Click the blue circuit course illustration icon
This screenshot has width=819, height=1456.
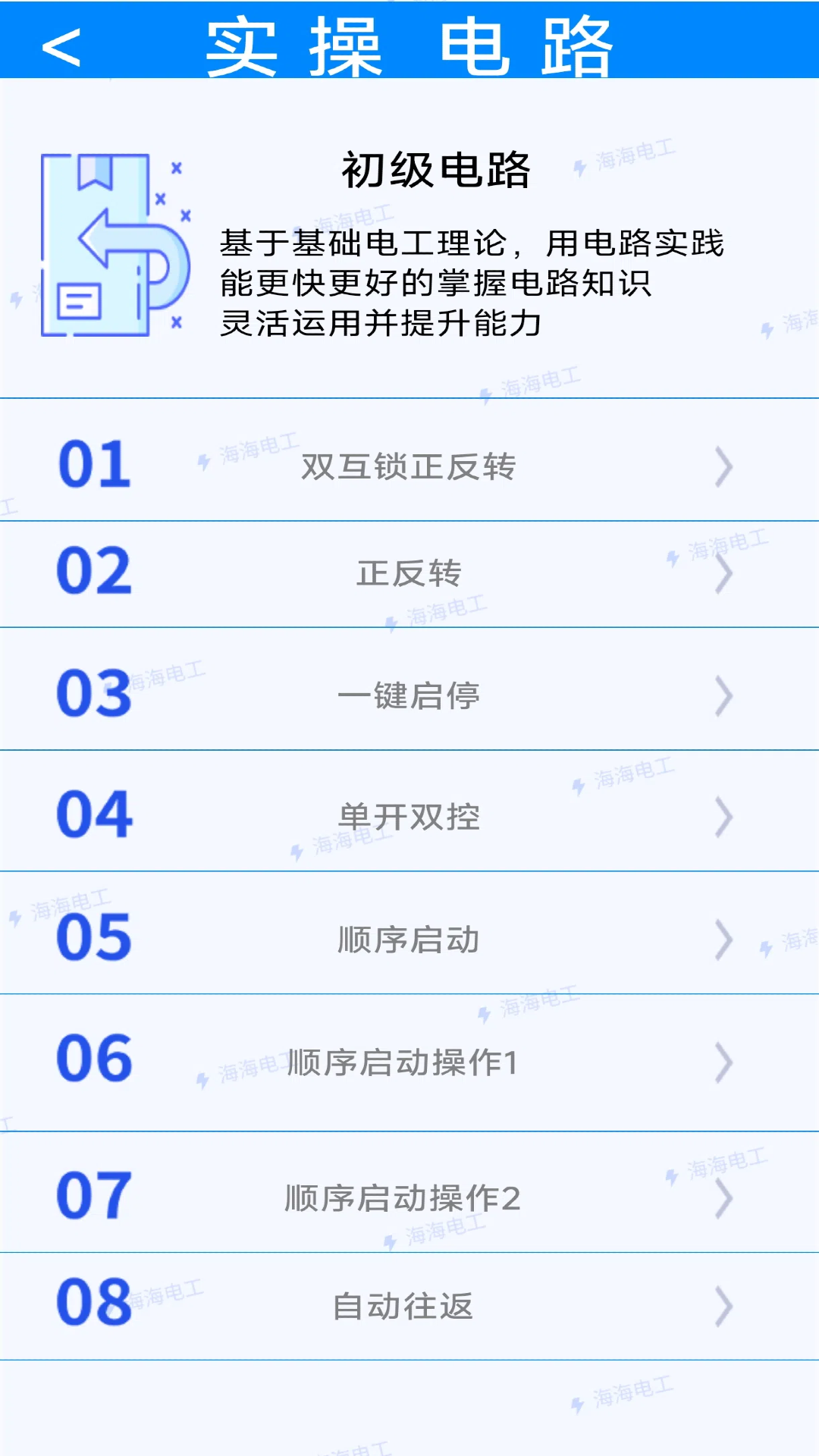[114, 243]
